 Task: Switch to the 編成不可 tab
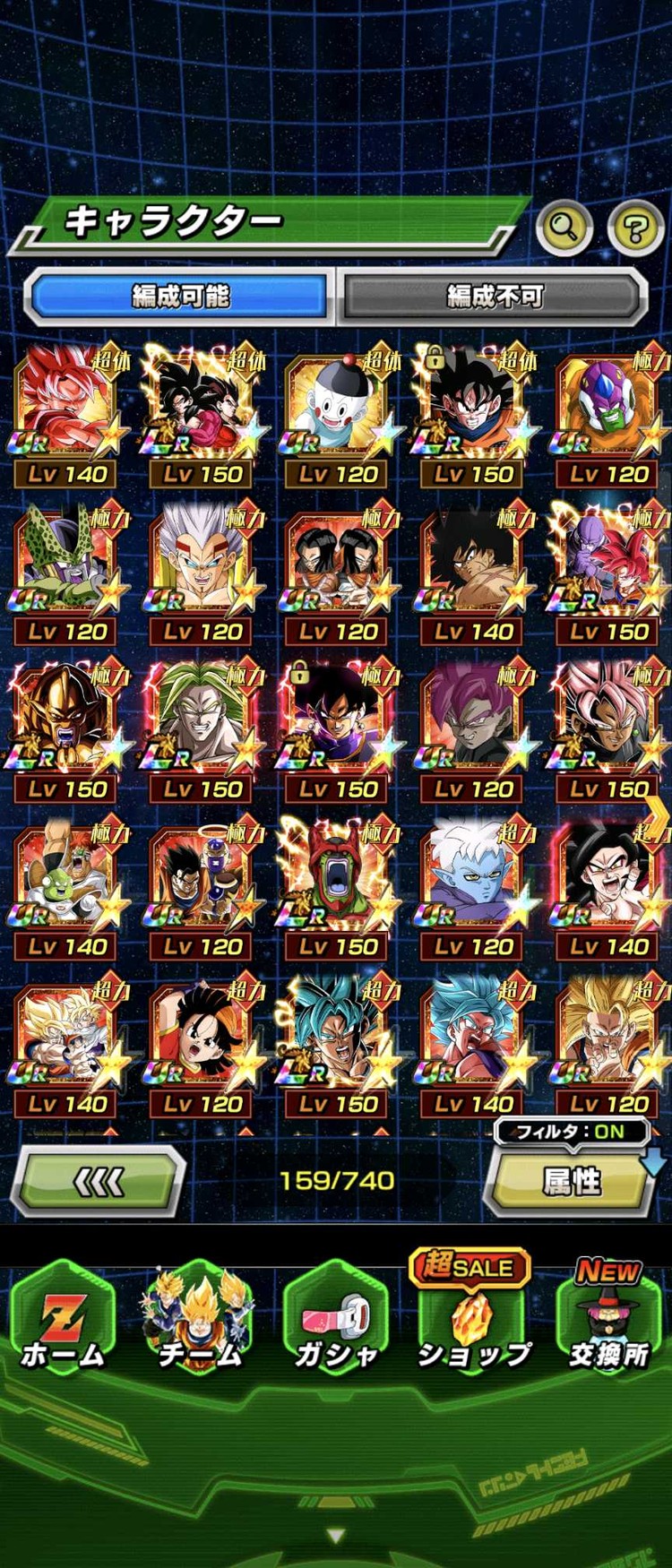point(495,296)
